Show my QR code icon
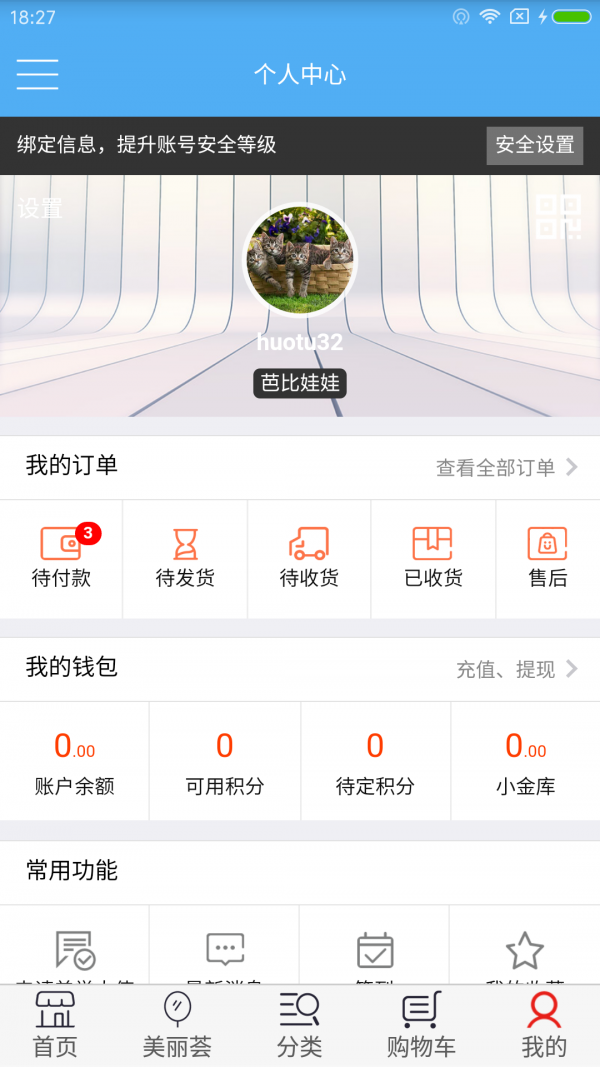This screenshot has height=1067, width=600. (558, 216)
